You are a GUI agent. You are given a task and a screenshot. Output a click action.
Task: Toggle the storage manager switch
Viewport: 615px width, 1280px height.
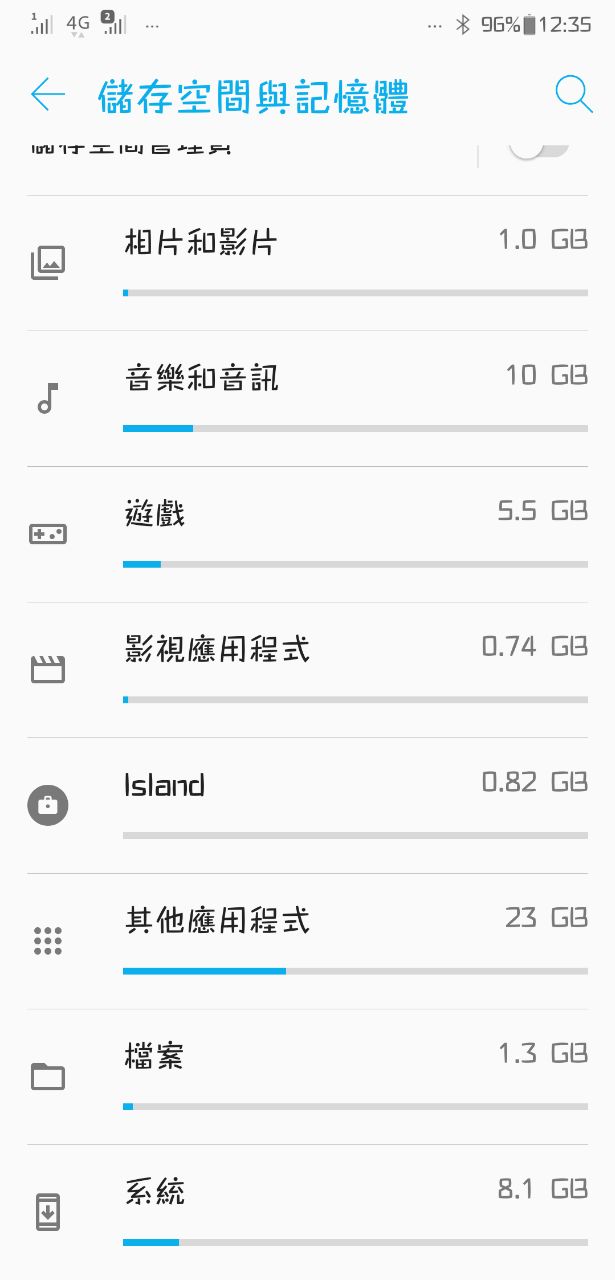[538, 148]
